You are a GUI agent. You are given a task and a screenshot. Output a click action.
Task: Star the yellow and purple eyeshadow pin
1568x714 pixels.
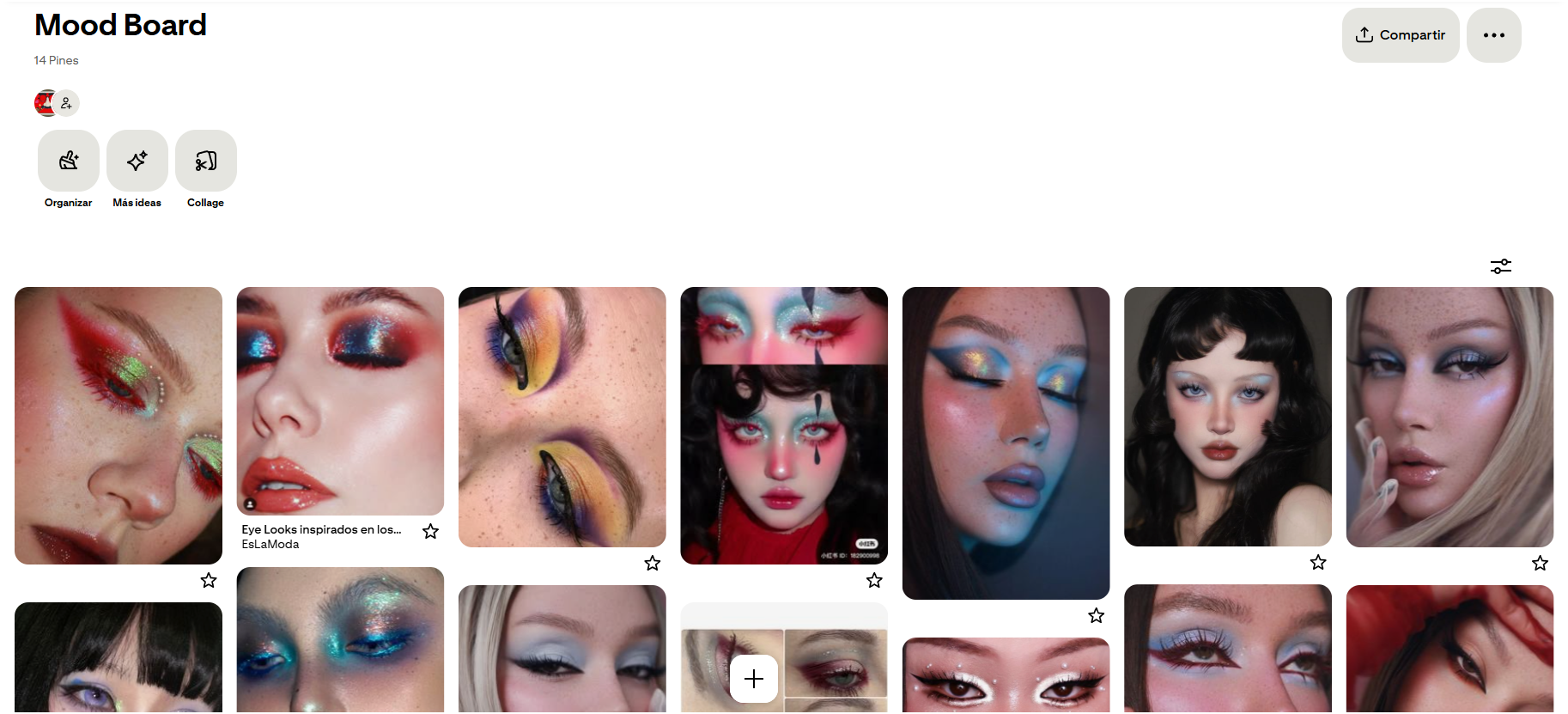coord(653,564)
